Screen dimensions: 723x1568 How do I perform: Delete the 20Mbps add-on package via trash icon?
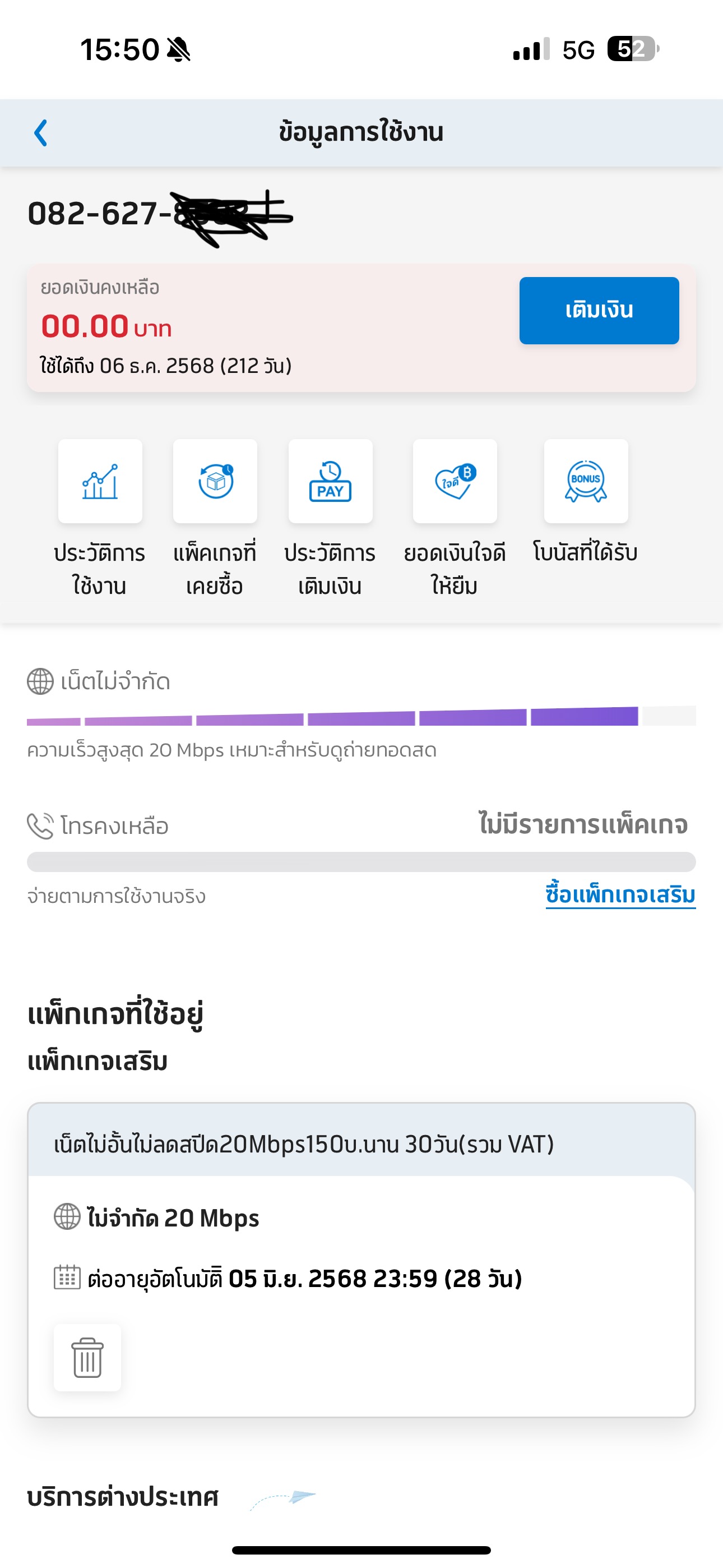87,1357
